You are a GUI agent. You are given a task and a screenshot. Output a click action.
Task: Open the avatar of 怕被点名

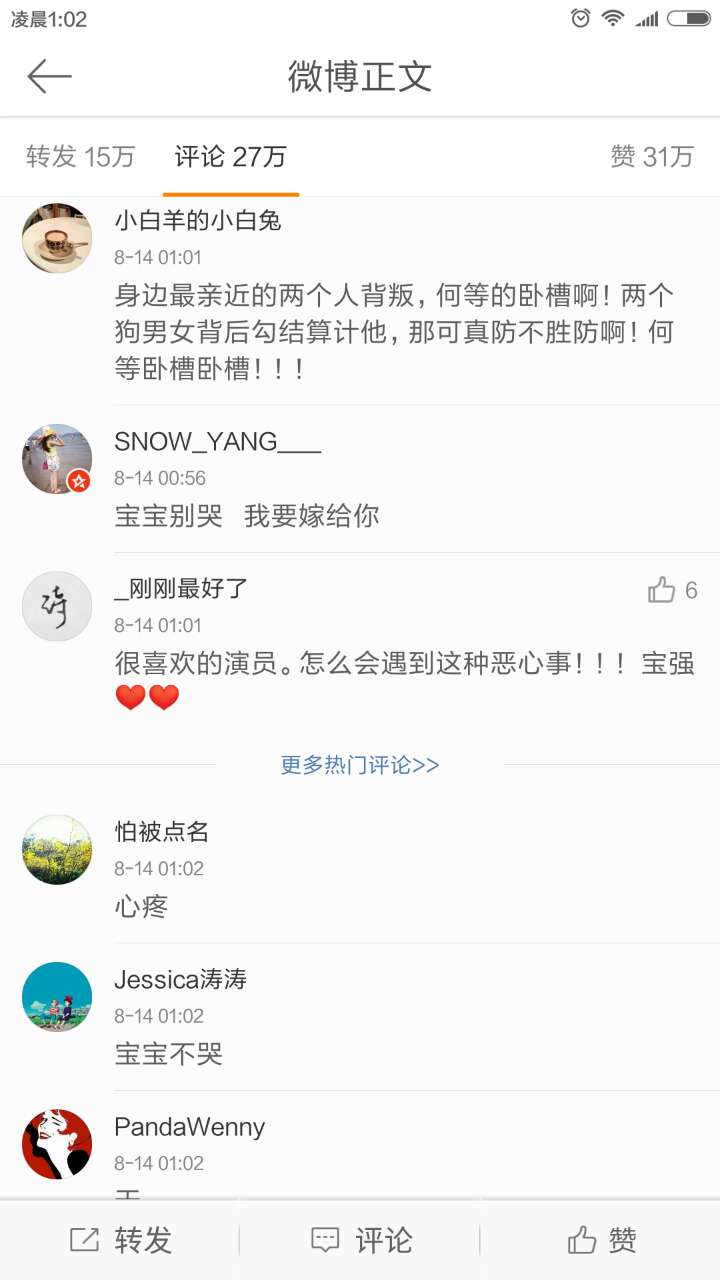[57, 849]
